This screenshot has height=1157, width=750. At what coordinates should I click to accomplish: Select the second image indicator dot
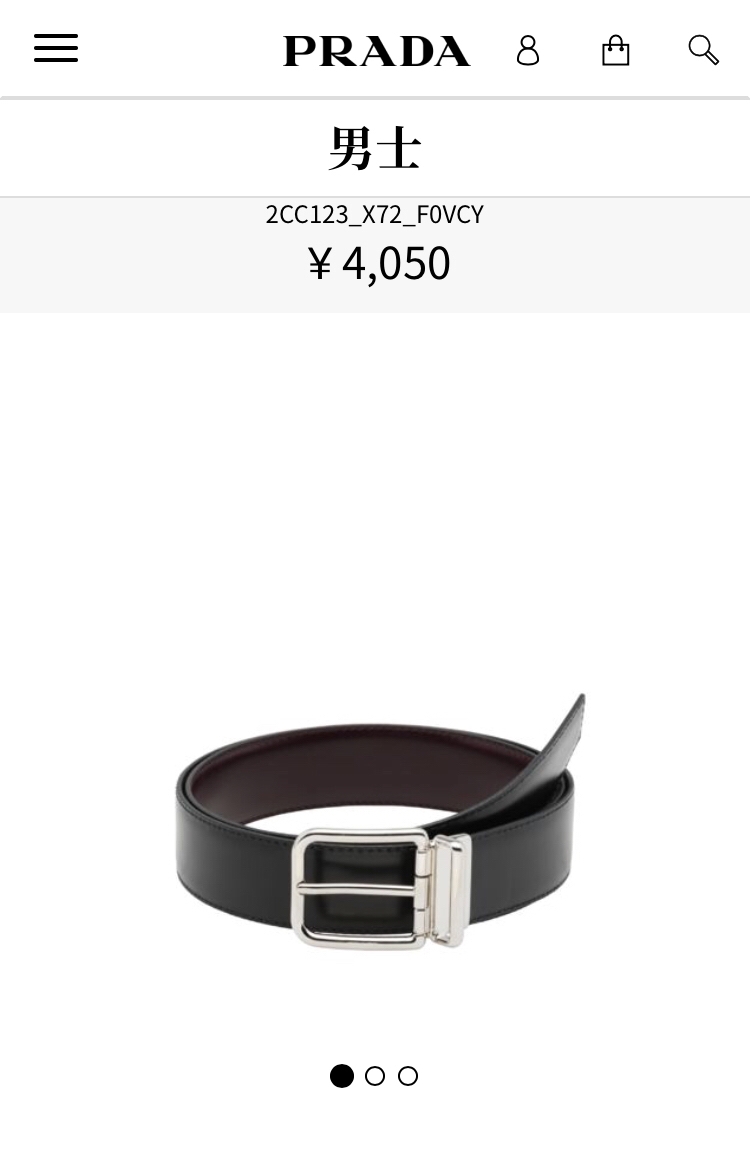click(x=375, y=1076)
